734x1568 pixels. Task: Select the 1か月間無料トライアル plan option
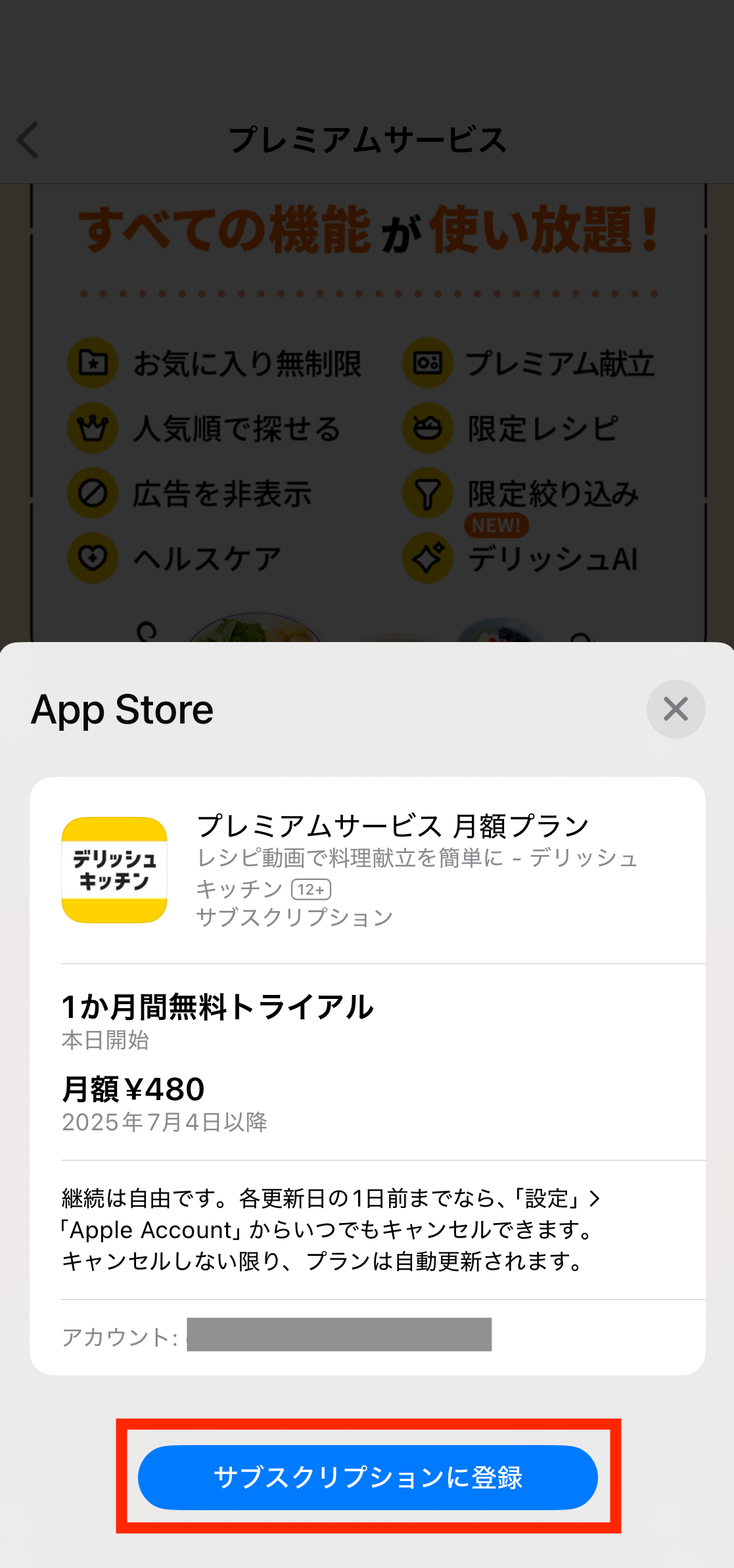point(217,1006)
